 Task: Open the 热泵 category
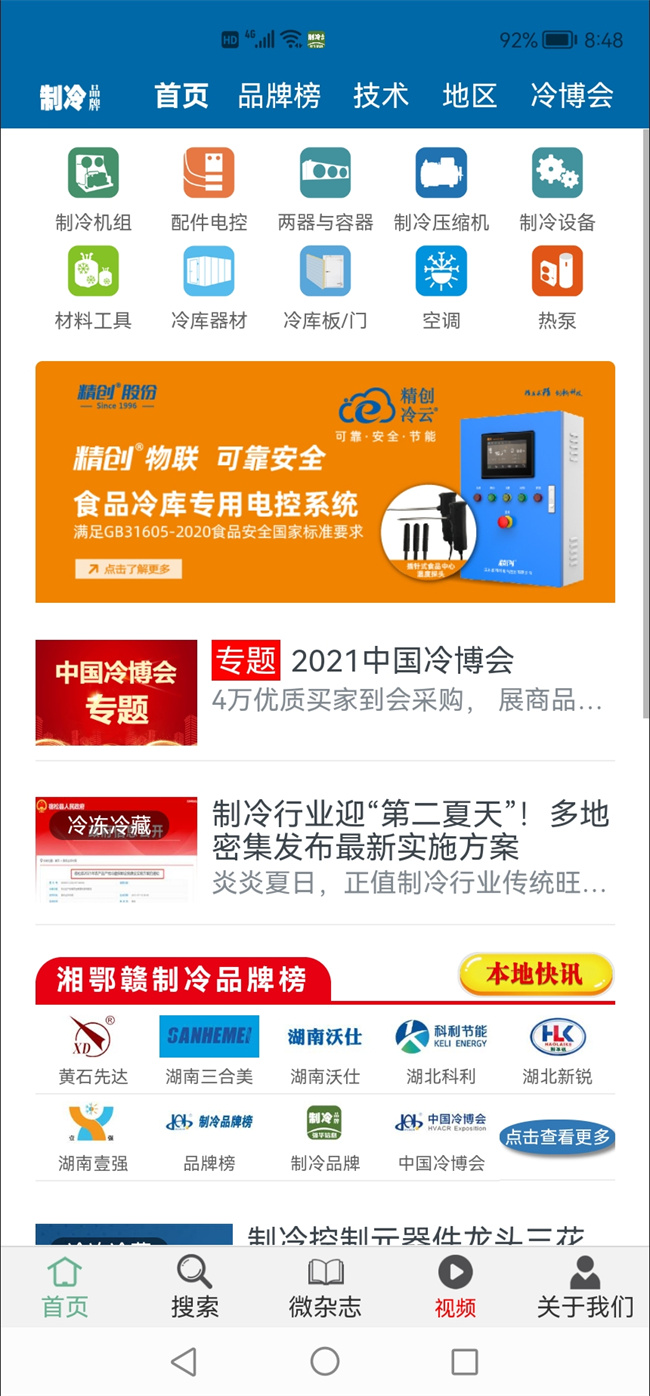[x=557, y=287]
